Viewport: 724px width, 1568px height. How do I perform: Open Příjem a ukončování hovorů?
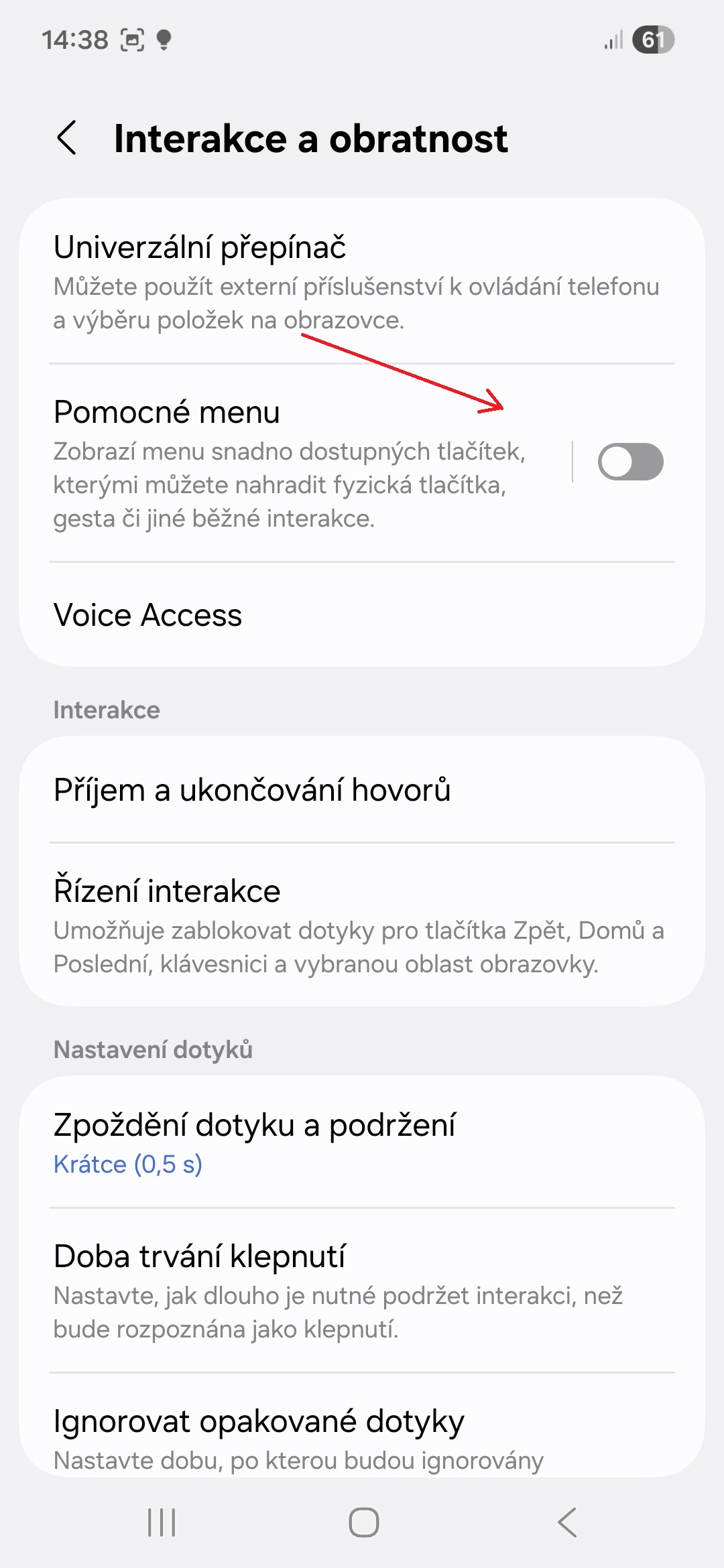coord(362,790)
